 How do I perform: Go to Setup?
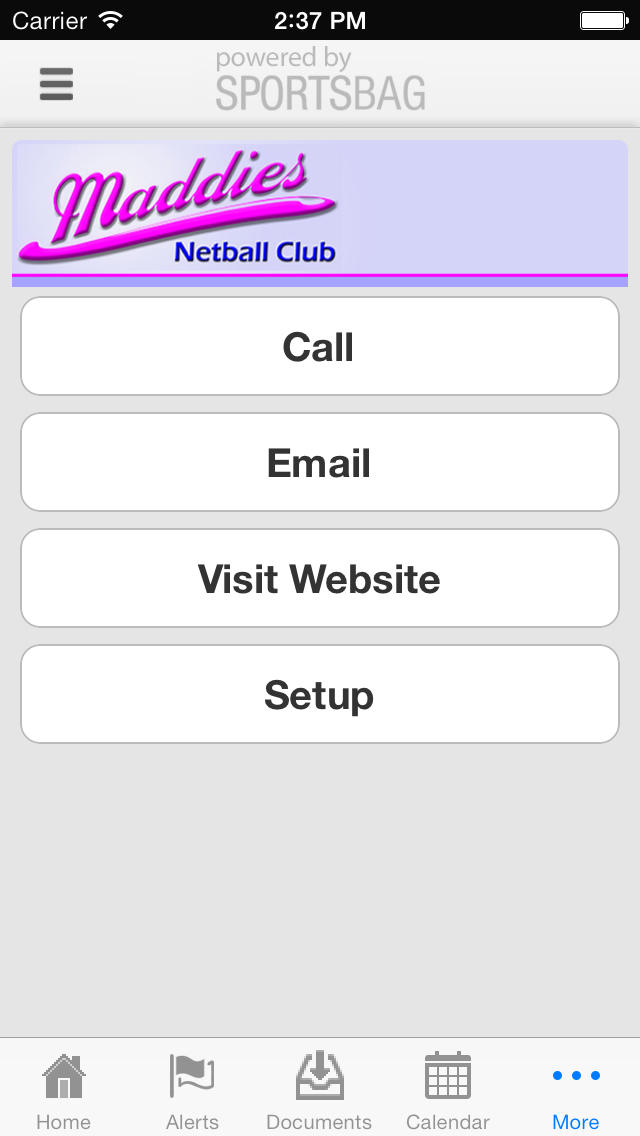click(x=320, y=694)
